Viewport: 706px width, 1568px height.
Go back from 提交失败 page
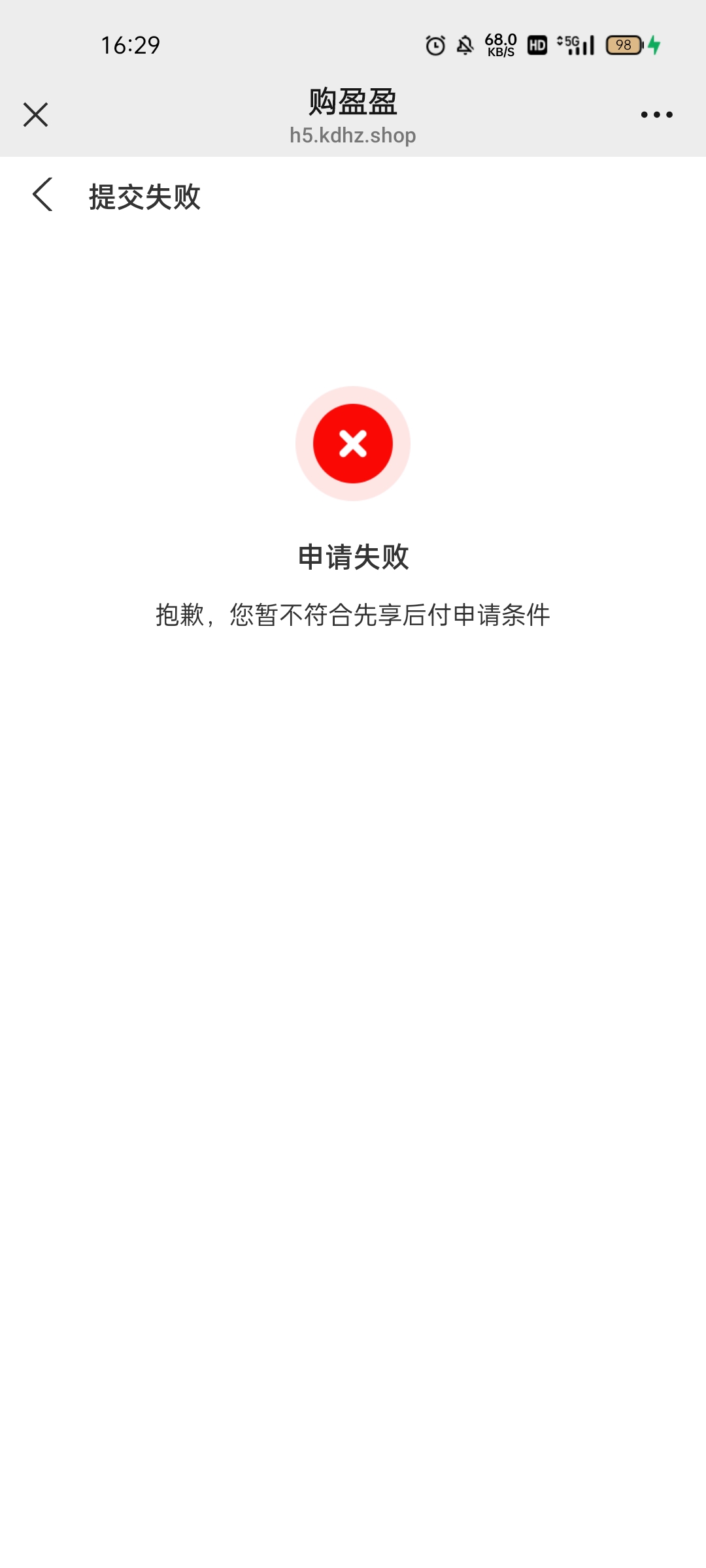coord(42,195)
